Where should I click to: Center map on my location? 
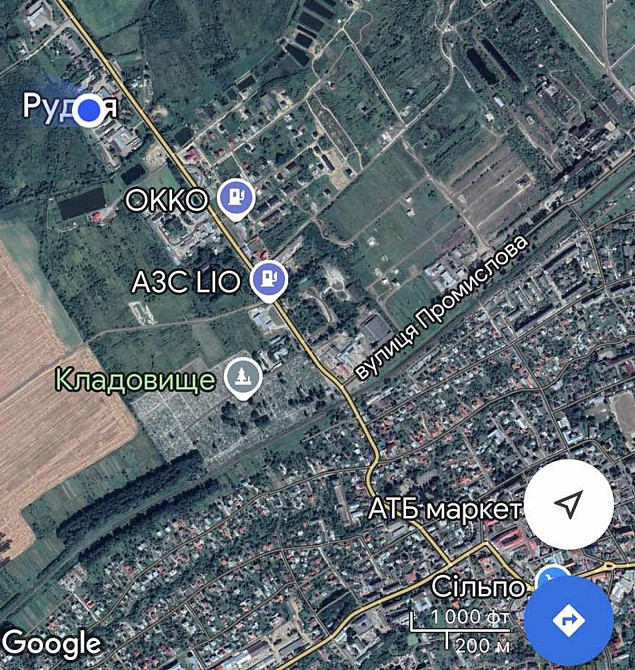point(568,504)
